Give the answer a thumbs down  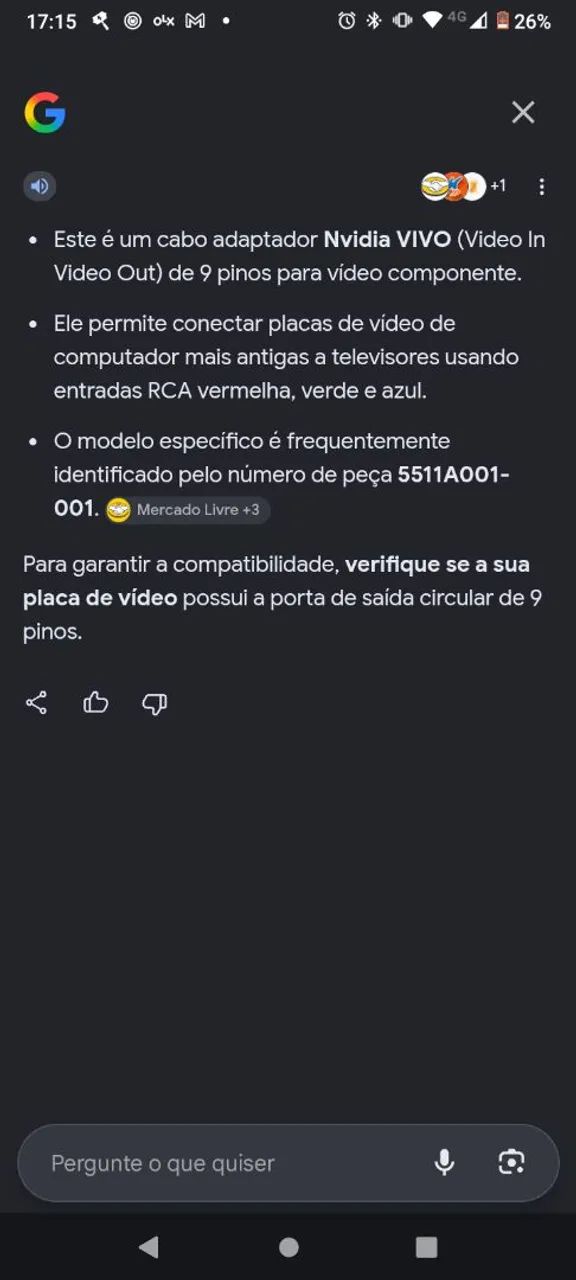click(154, 703)
